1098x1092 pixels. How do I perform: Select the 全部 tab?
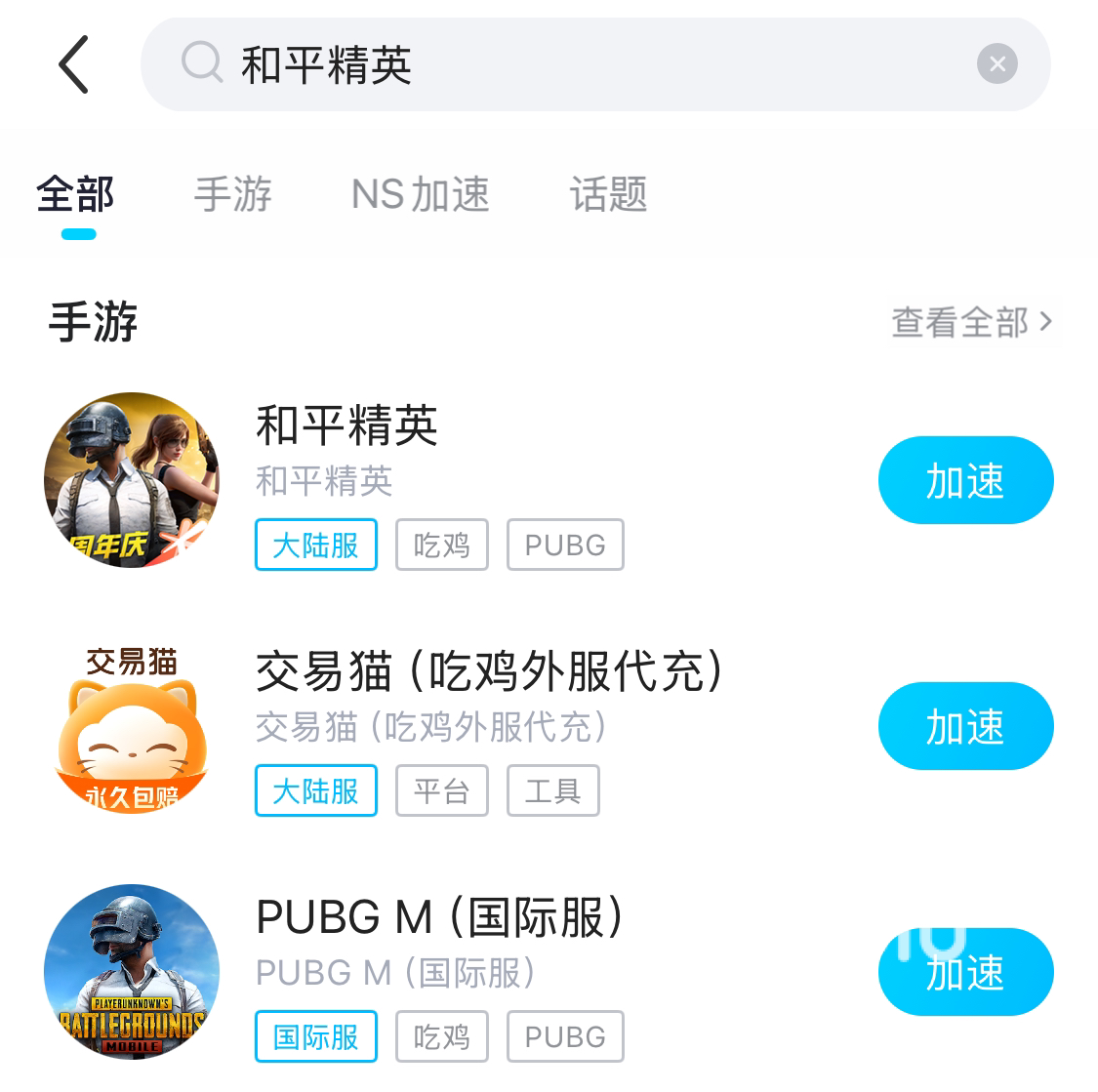pyautogui.click(x=76, y=194)
